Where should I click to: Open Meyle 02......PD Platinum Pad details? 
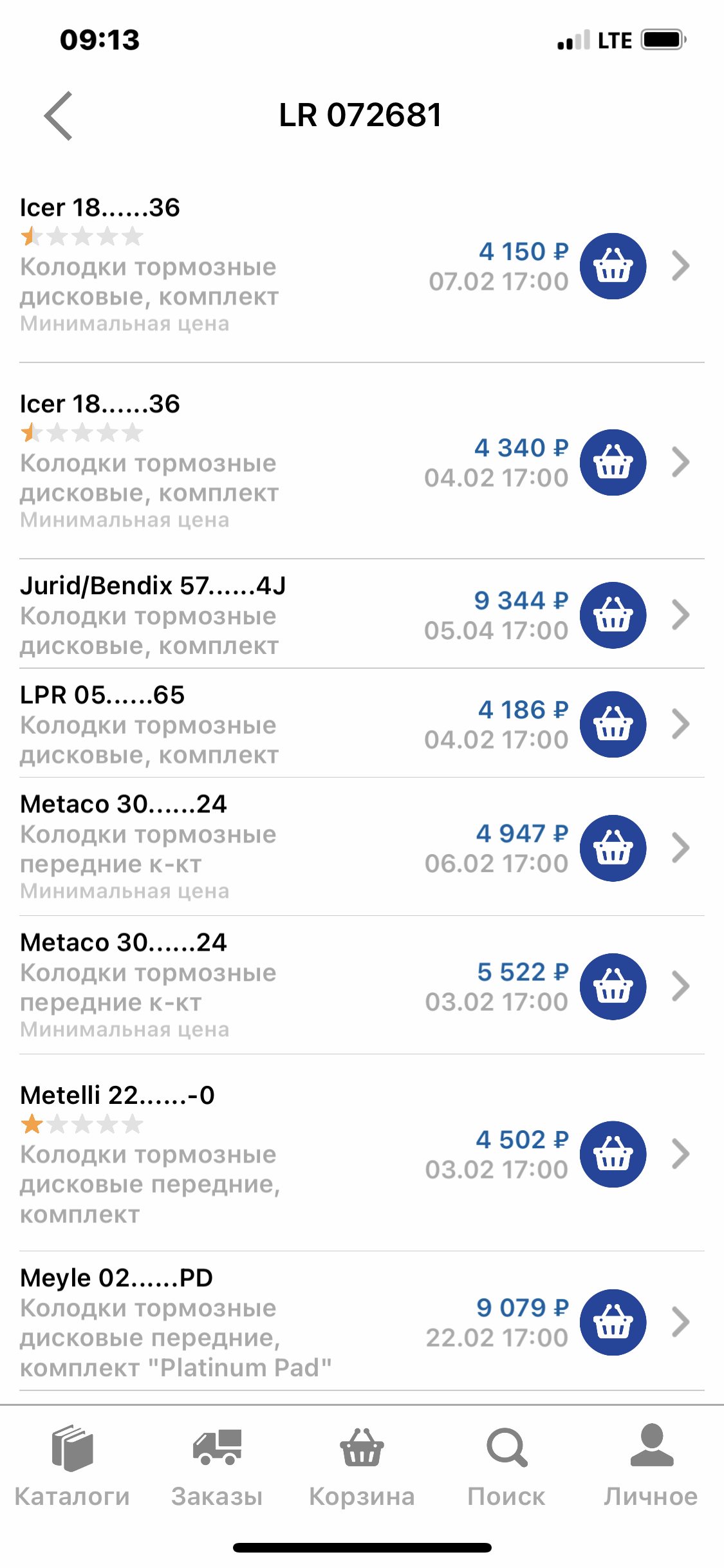pyautogui.click(x=681, y=1322)
